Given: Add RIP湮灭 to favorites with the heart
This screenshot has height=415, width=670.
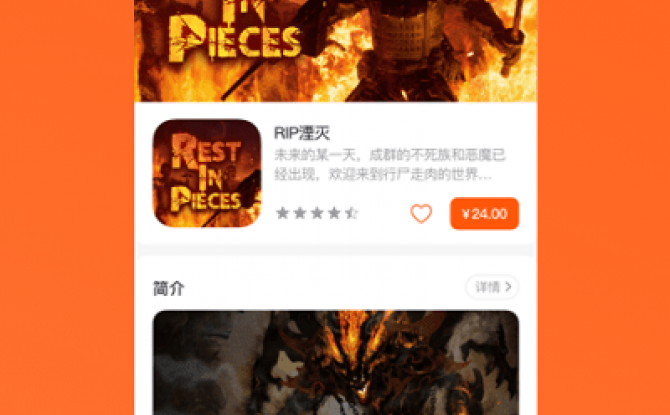Looking at the screenshot, I should tap(421, 213).
